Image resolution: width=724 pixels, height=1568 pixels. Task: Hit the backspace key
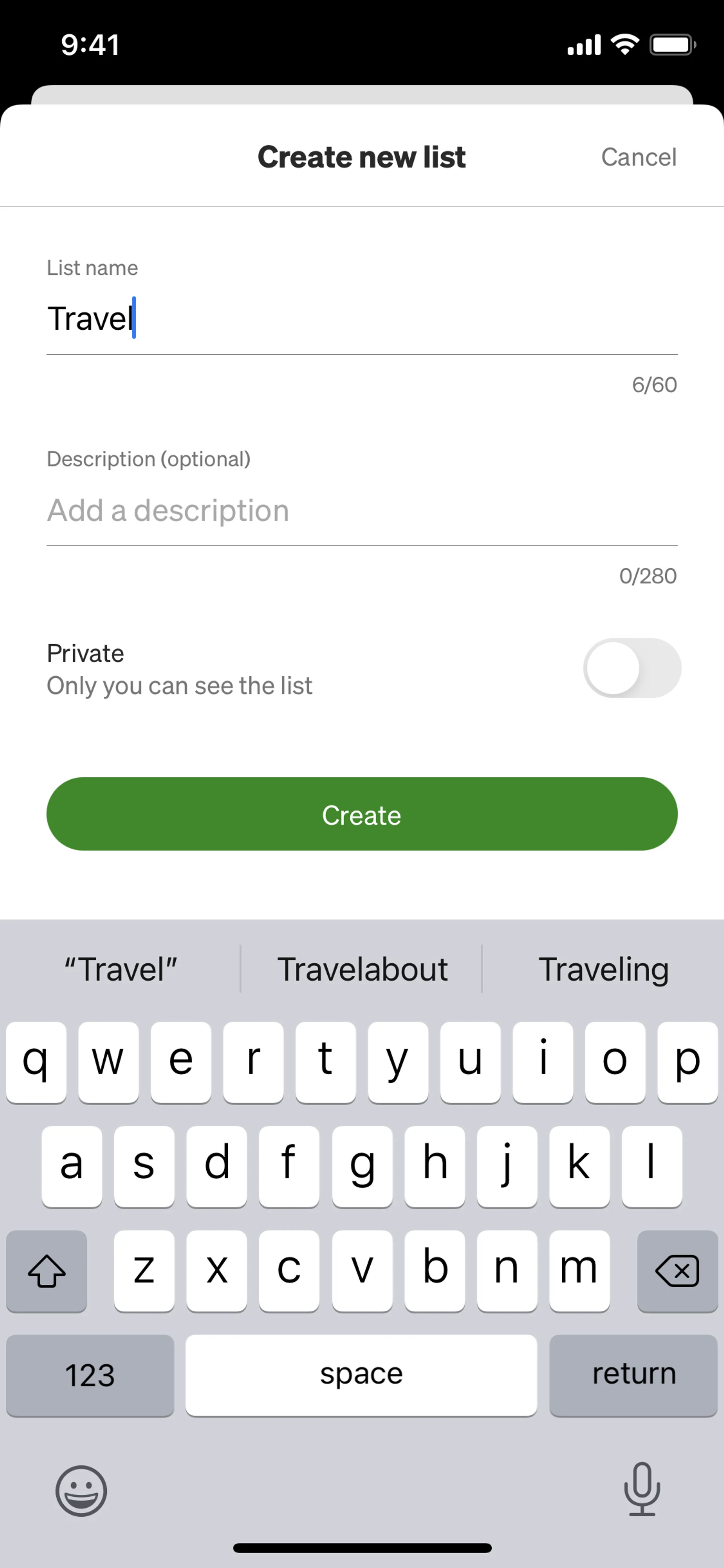coord(676,1271)
